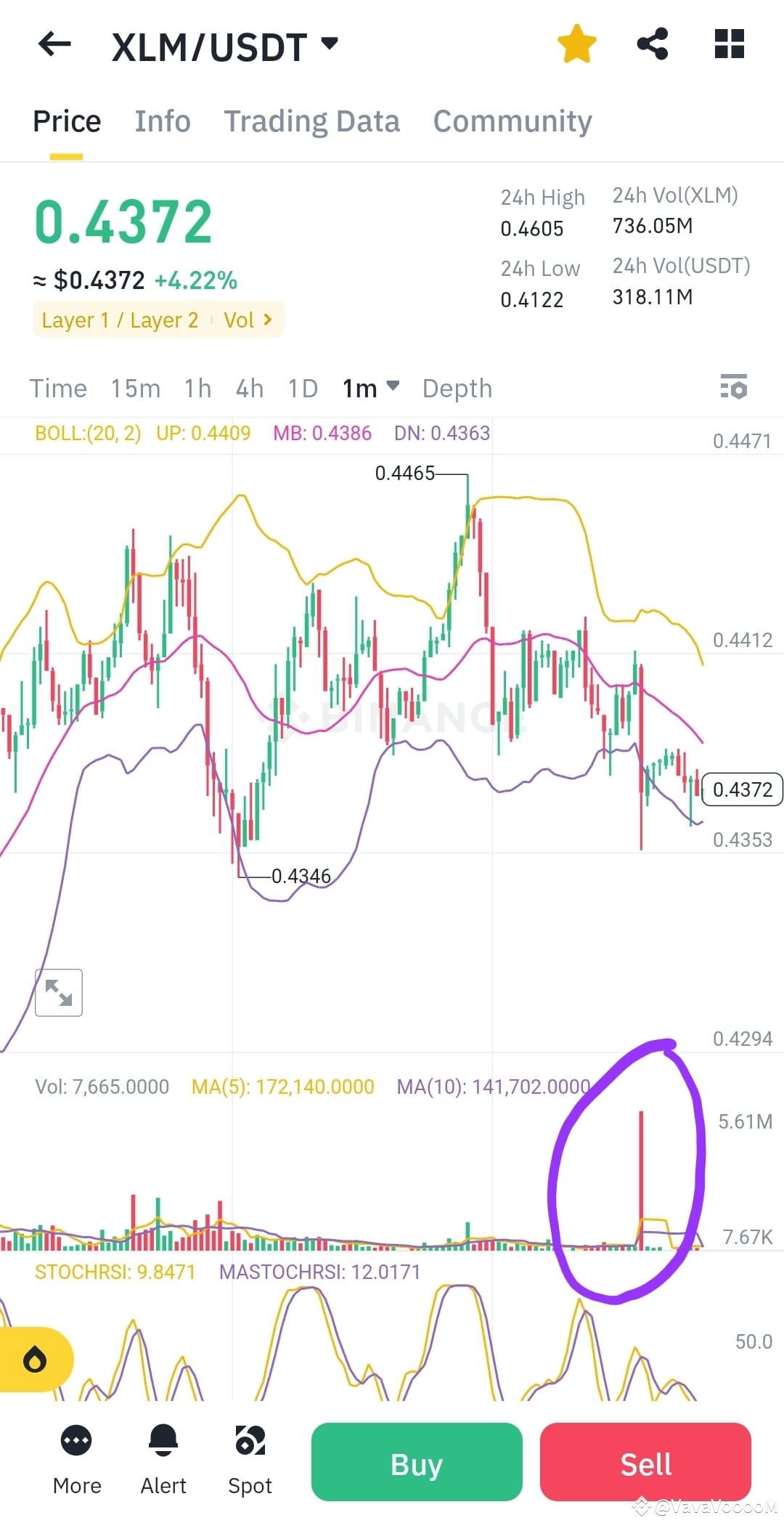This screenshot has width=784, height=1523.
Task: Open the 1m interval dropdown
Action: (x=369, y=389)
